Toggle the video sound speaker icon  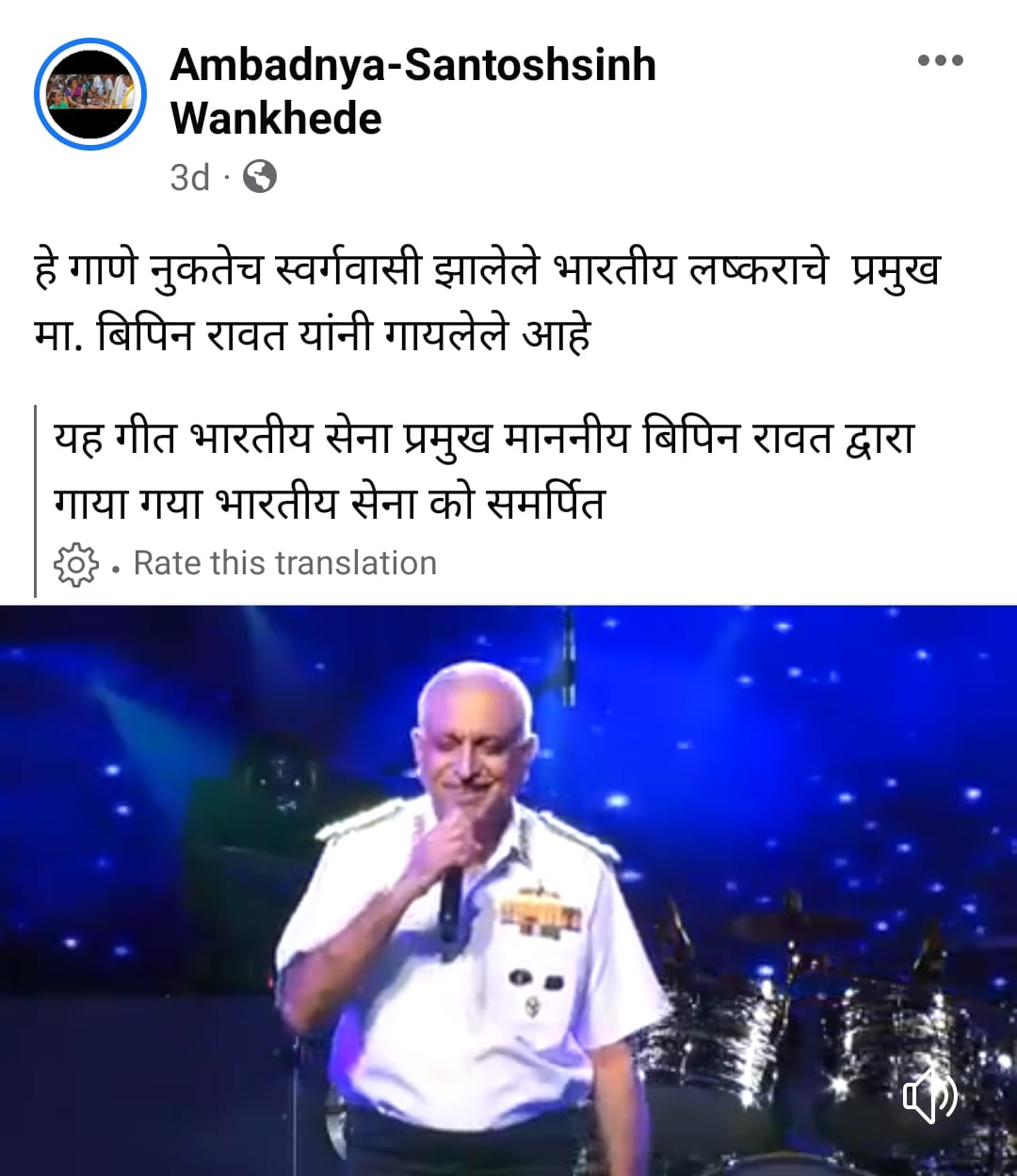(929, 1094)
